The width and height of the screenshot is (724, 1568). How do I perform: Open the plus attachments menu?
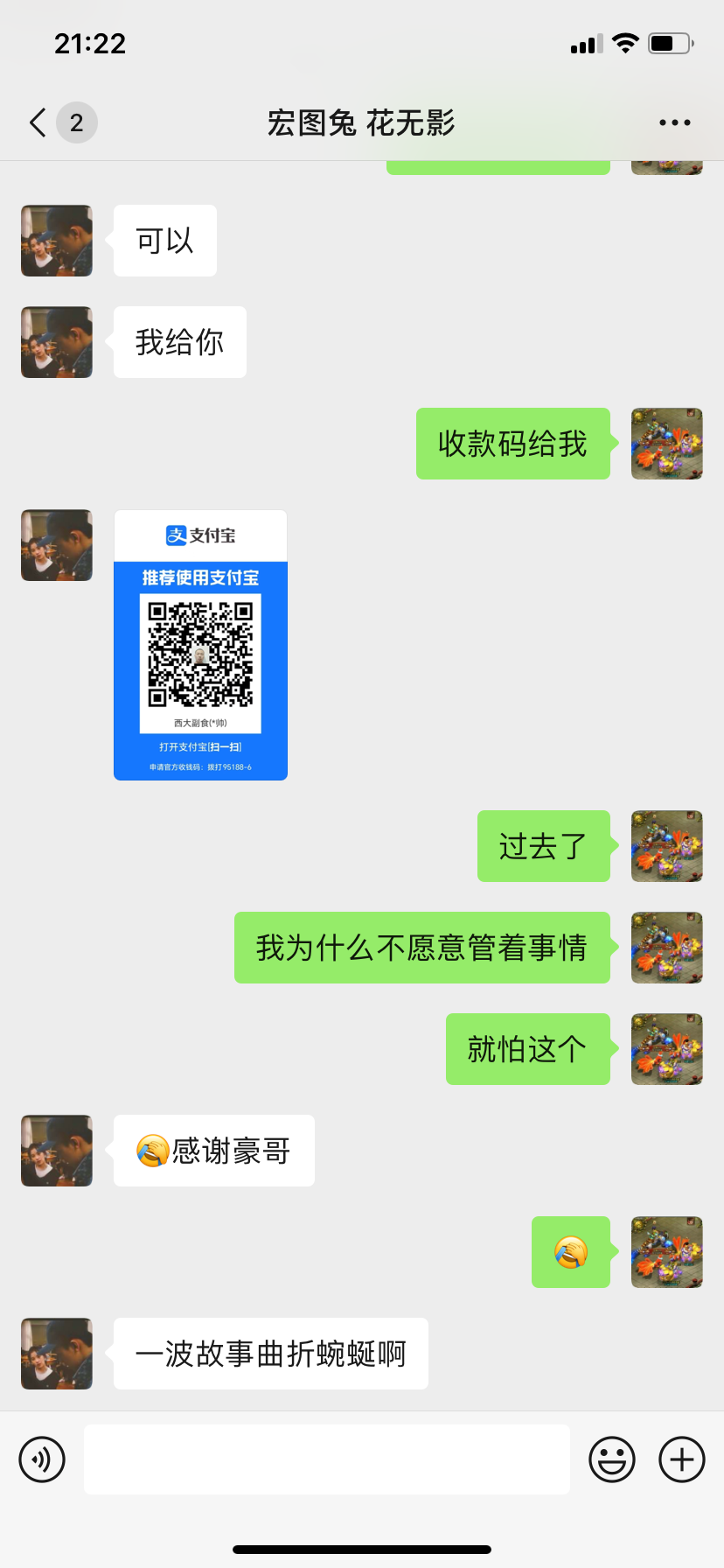pyautogui.click(x=682, y=1459)
